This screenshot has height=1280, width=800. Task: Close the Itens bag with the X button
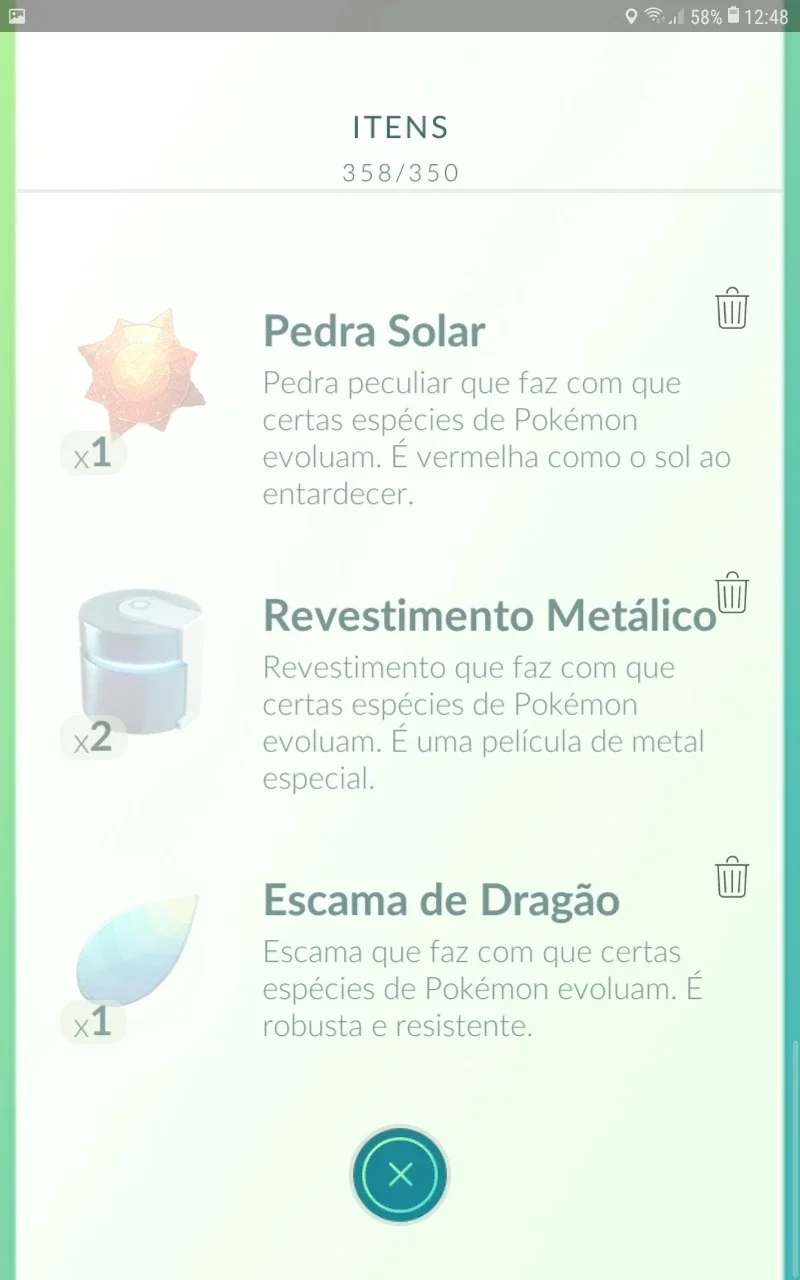coord(400,1175)
